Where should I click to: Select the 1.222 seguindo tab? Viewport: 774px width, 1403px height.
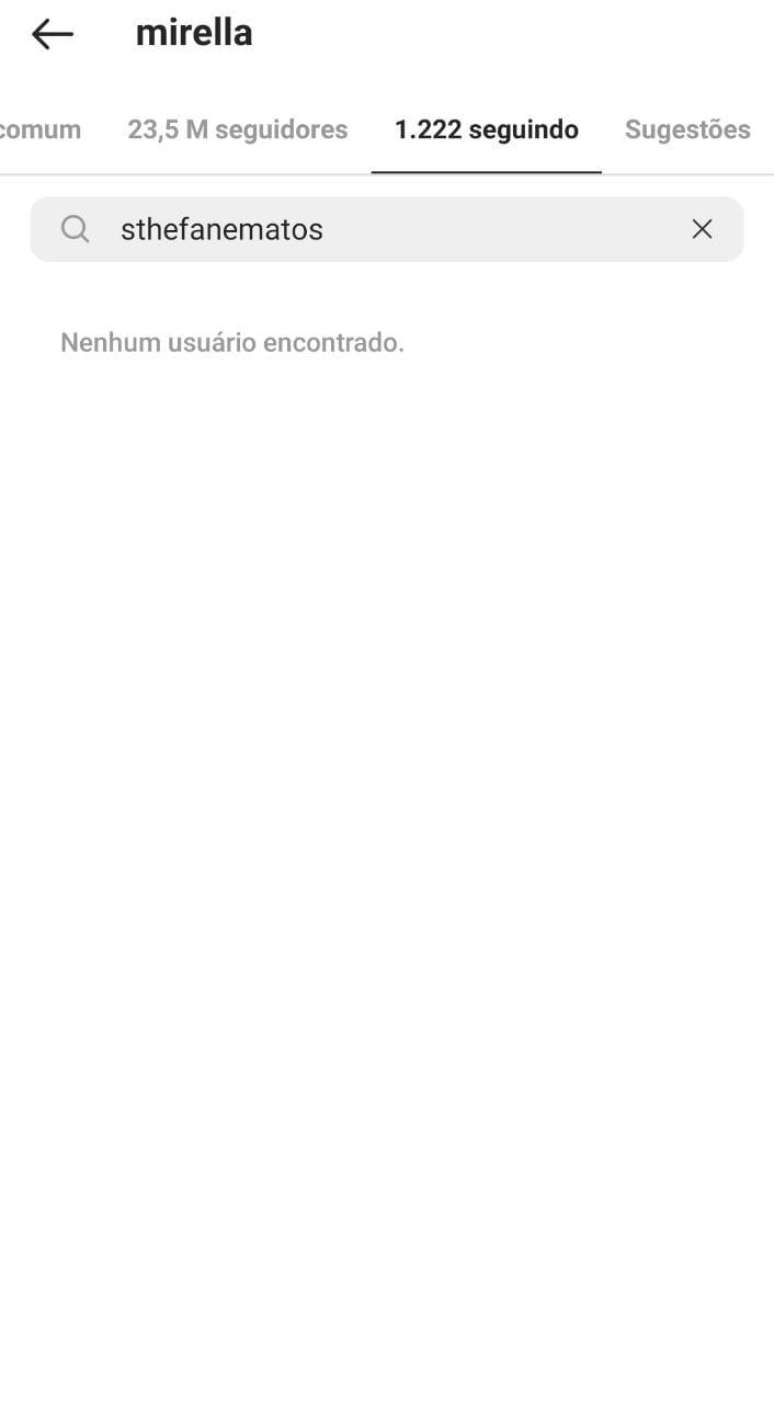[x=486, y=130]
